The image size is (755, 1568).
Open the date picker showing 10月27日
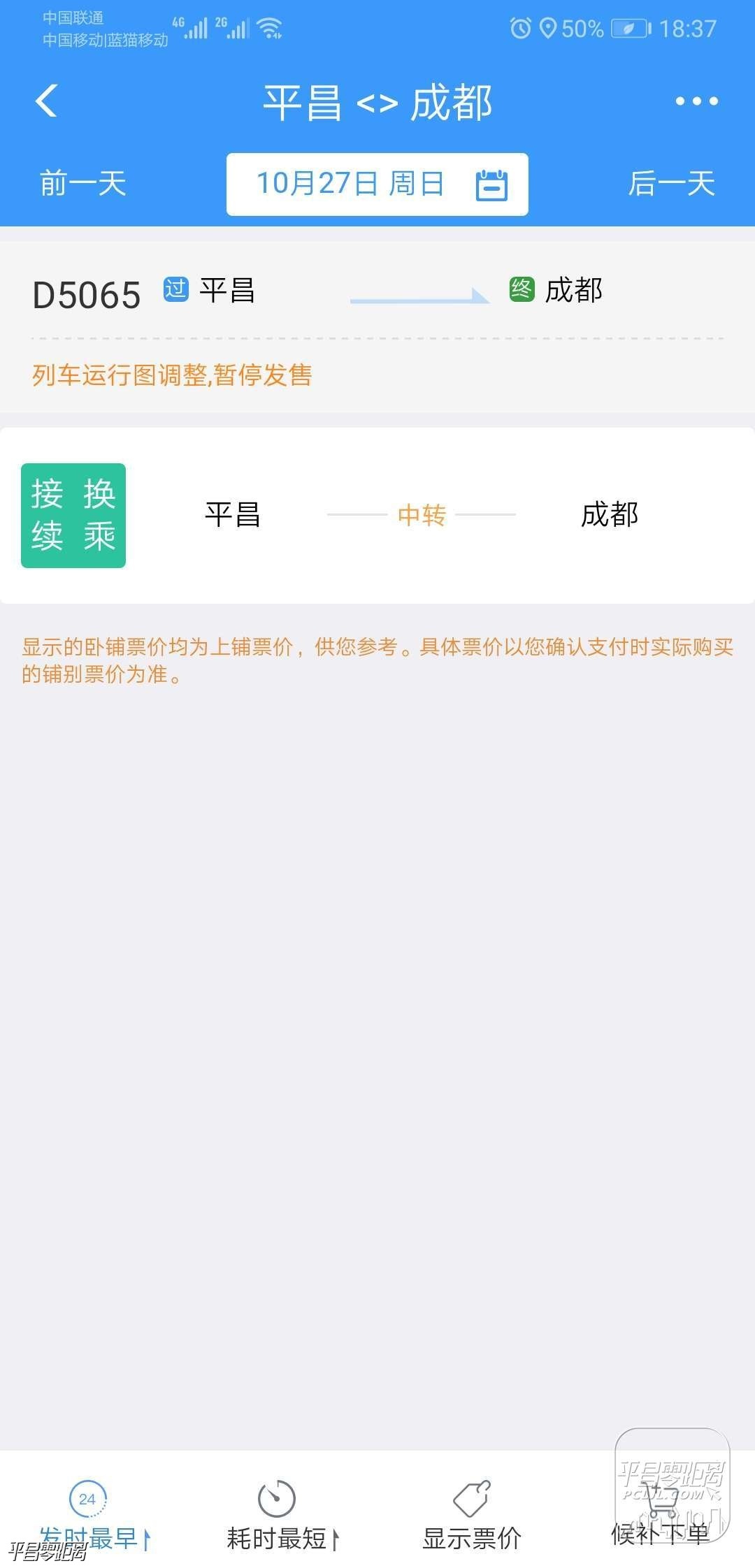[x=377, y=184]
